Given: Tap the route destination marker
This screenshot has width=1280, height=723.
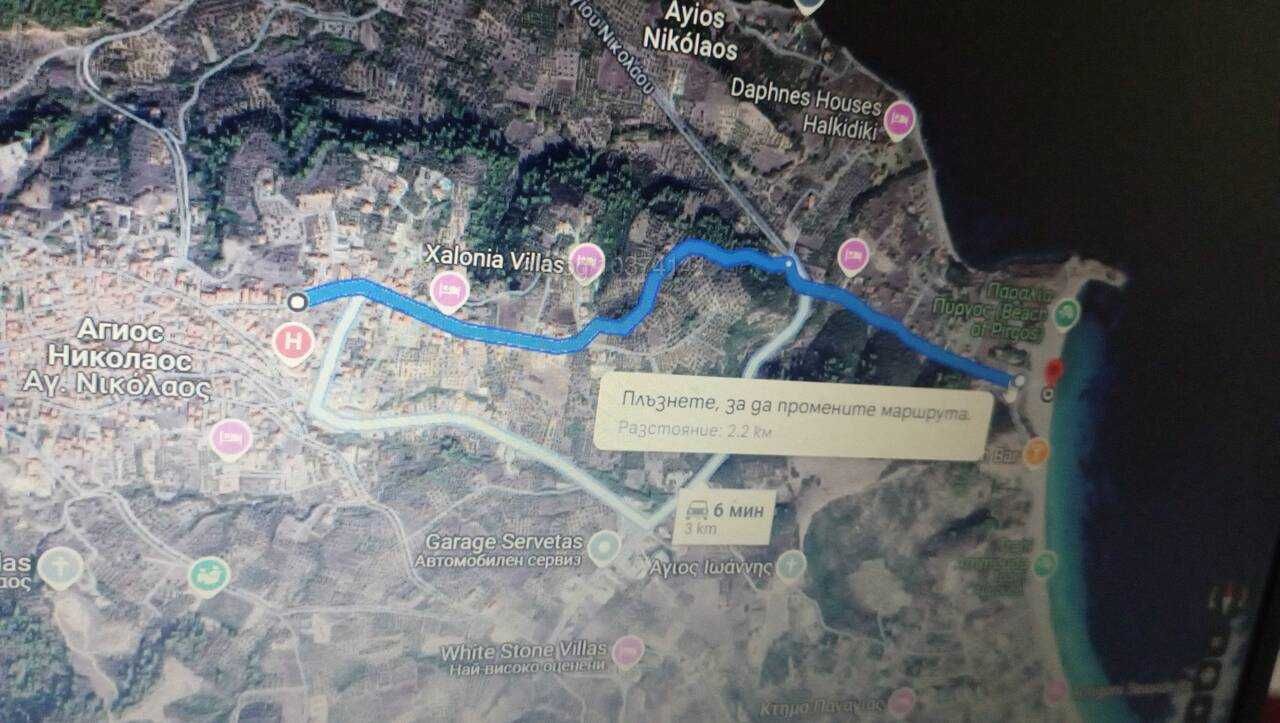Looking at the screenshot, I should [1019, 381].
